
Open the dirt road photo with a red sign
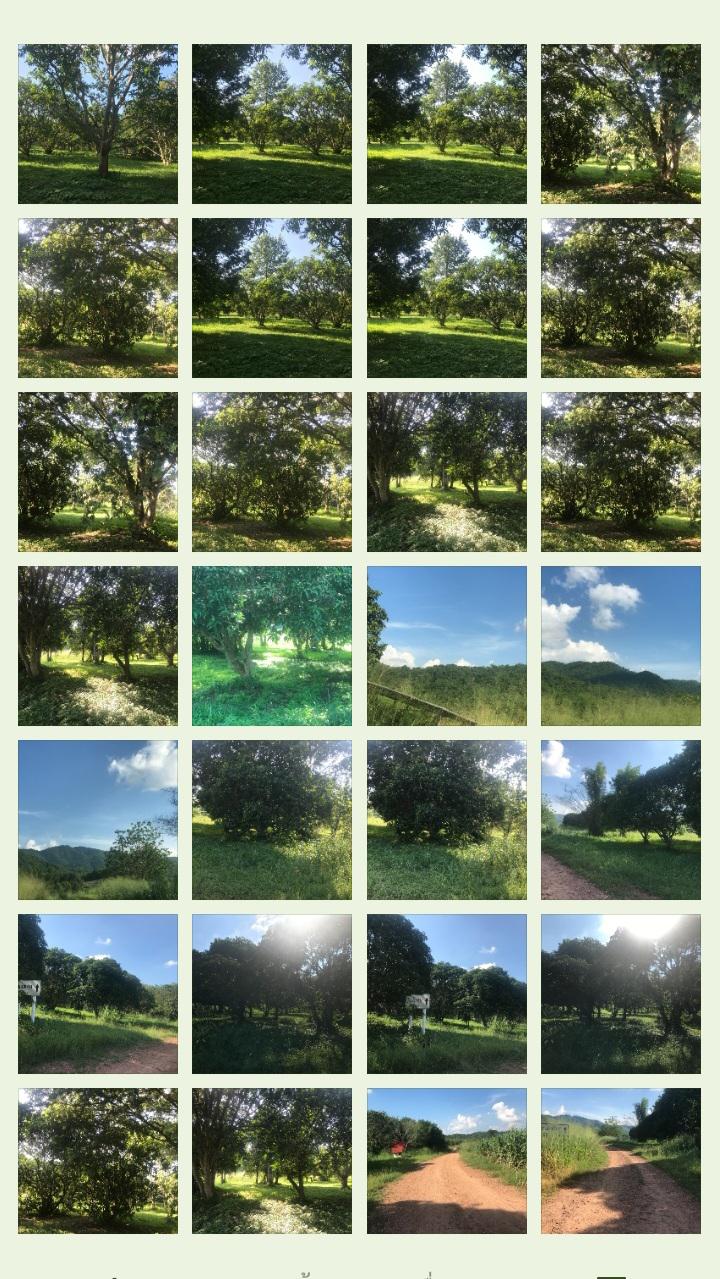pyautogui.click(x=447, y=1161)
